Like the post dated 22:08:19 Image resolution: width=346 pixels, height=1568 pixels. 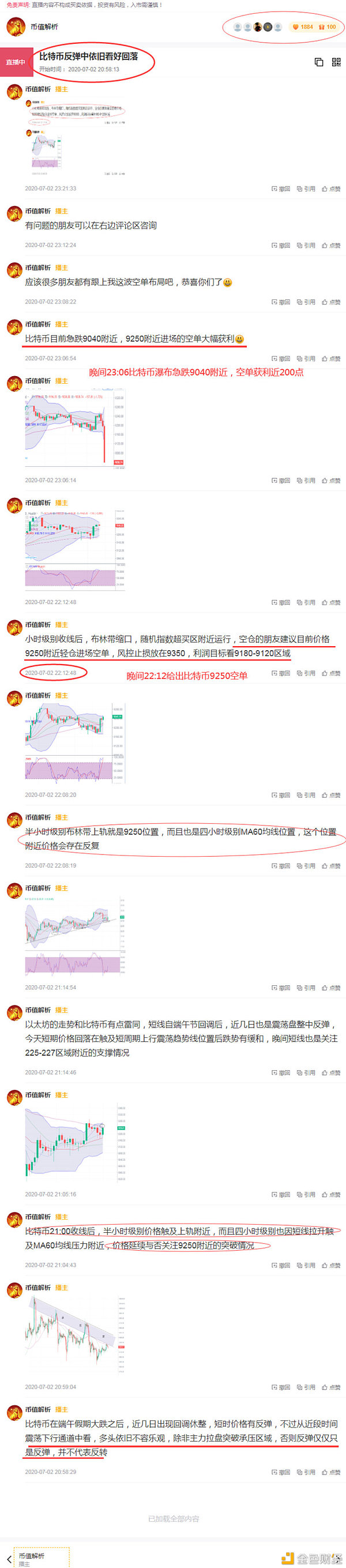[332, 865]
